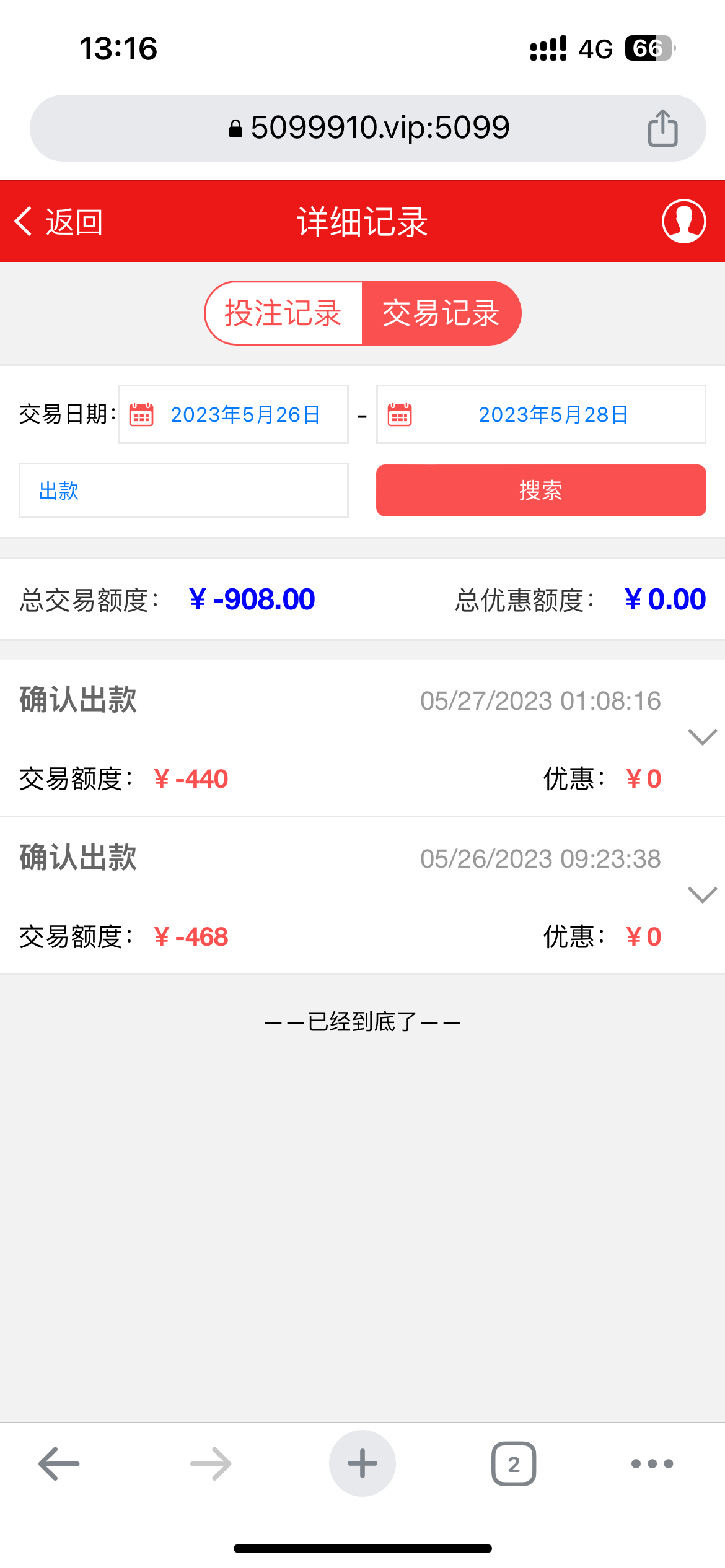Open a new browser tab

362,1463
